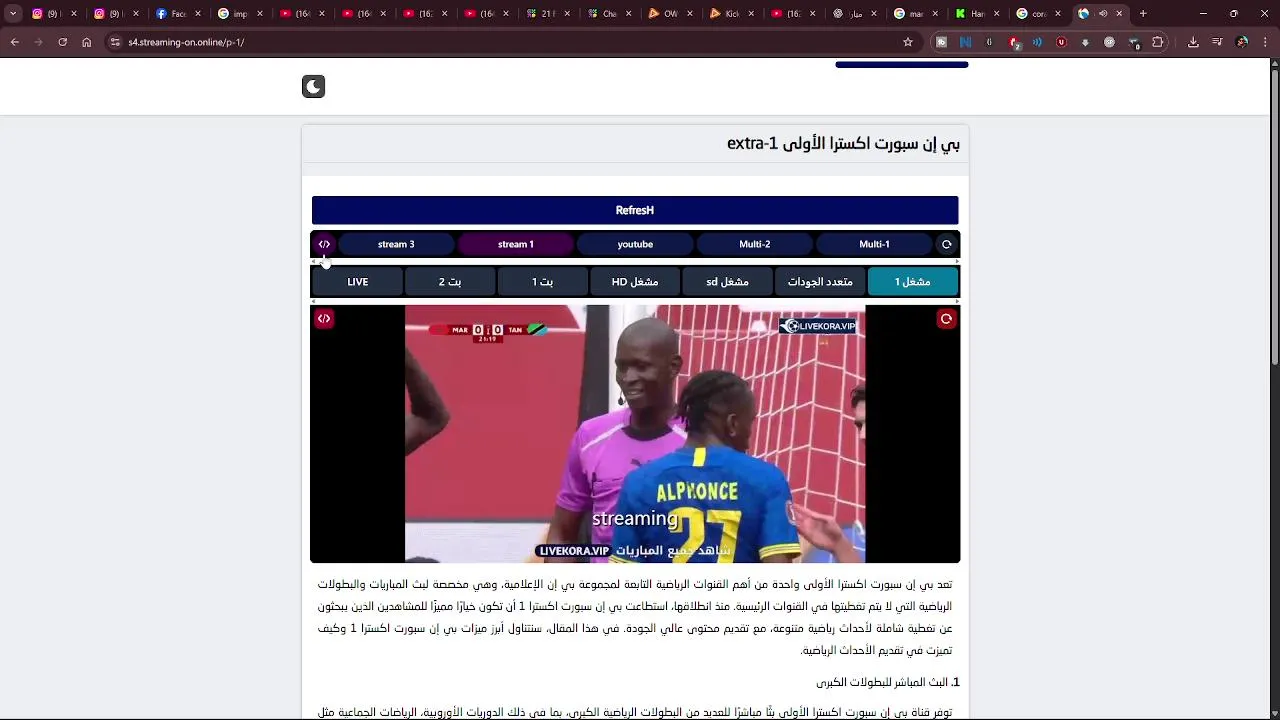The height and width of the screenshot is (720, 1280).
Task: Toggle dark mode with the moon icon
Action: (313, 87)
